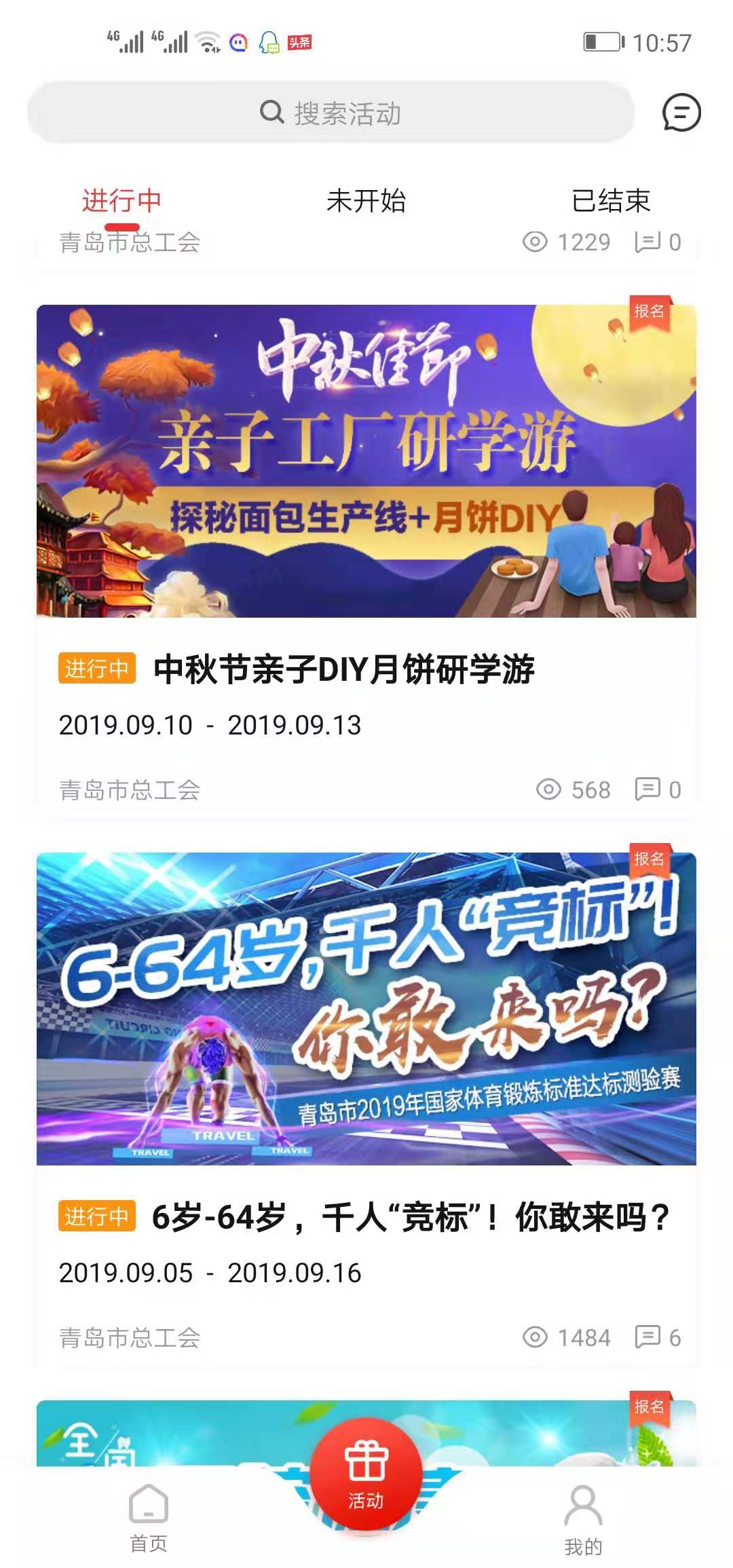This screenshot has height=1568, width=733.
Task: Switch to the 未开始 tab
Action: 366,201
